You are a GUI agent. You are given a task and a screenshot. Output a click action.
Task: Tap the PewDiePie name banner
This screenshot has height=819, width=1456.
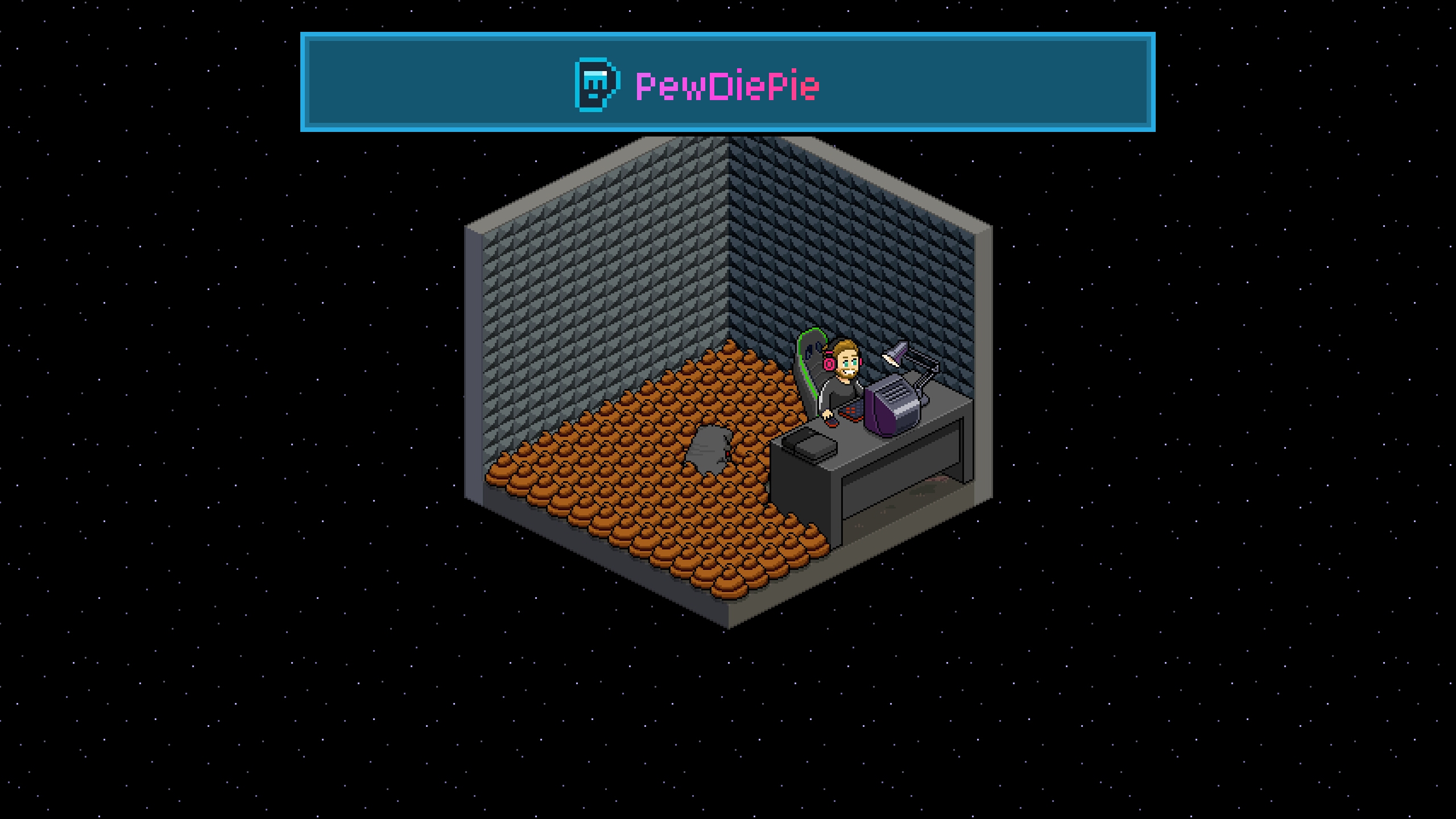point(727,82)
